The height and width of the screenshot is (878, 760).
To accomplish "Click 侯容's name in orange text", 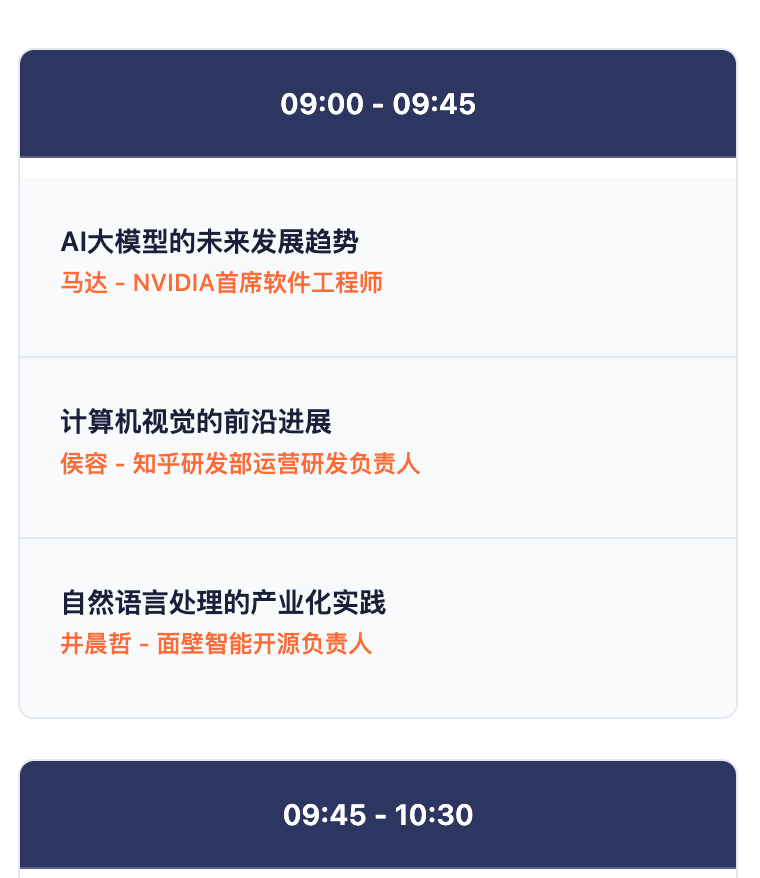I will pos(82,464).
